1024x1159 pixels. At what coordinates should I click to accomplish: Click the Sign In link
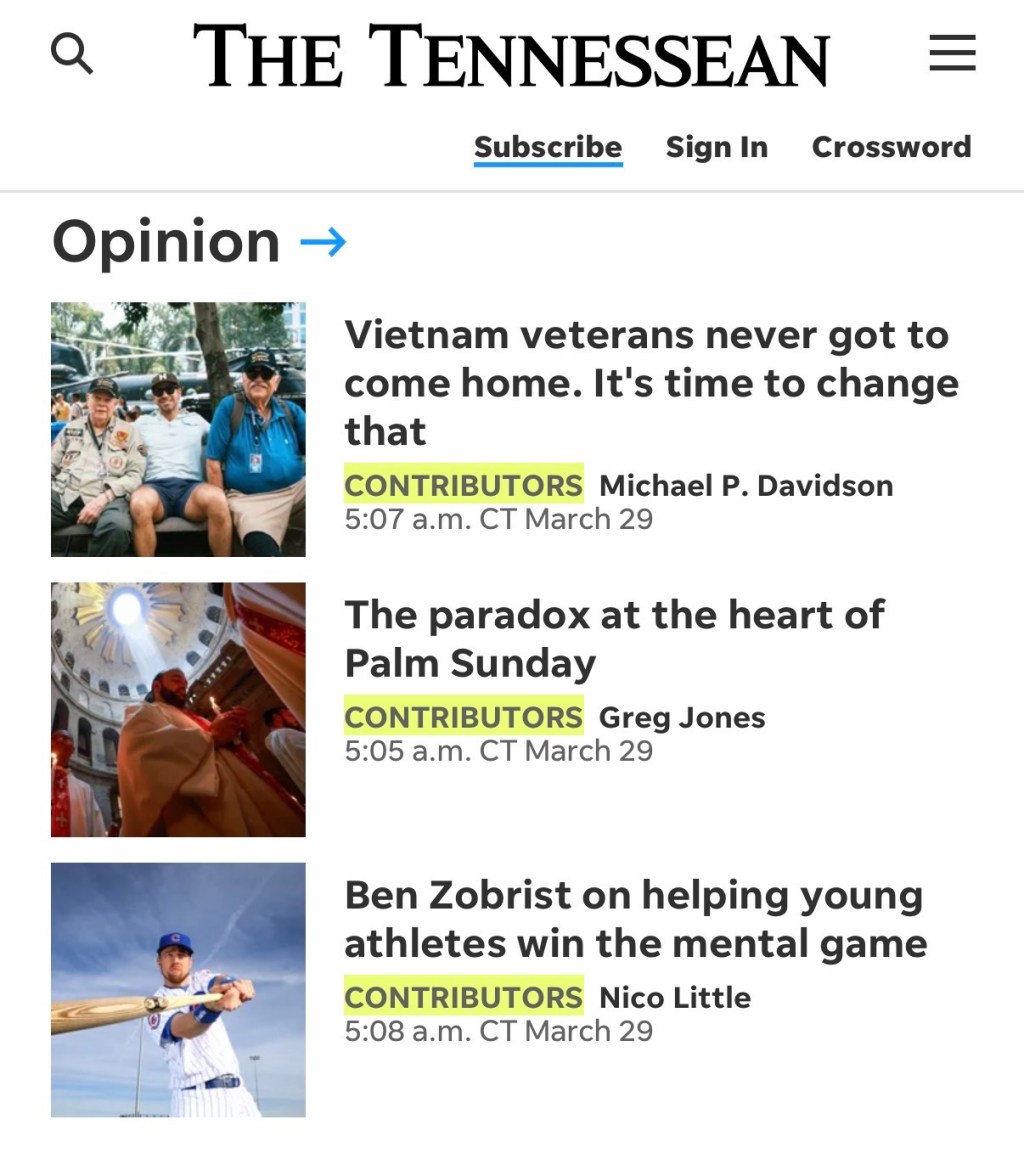716,146
